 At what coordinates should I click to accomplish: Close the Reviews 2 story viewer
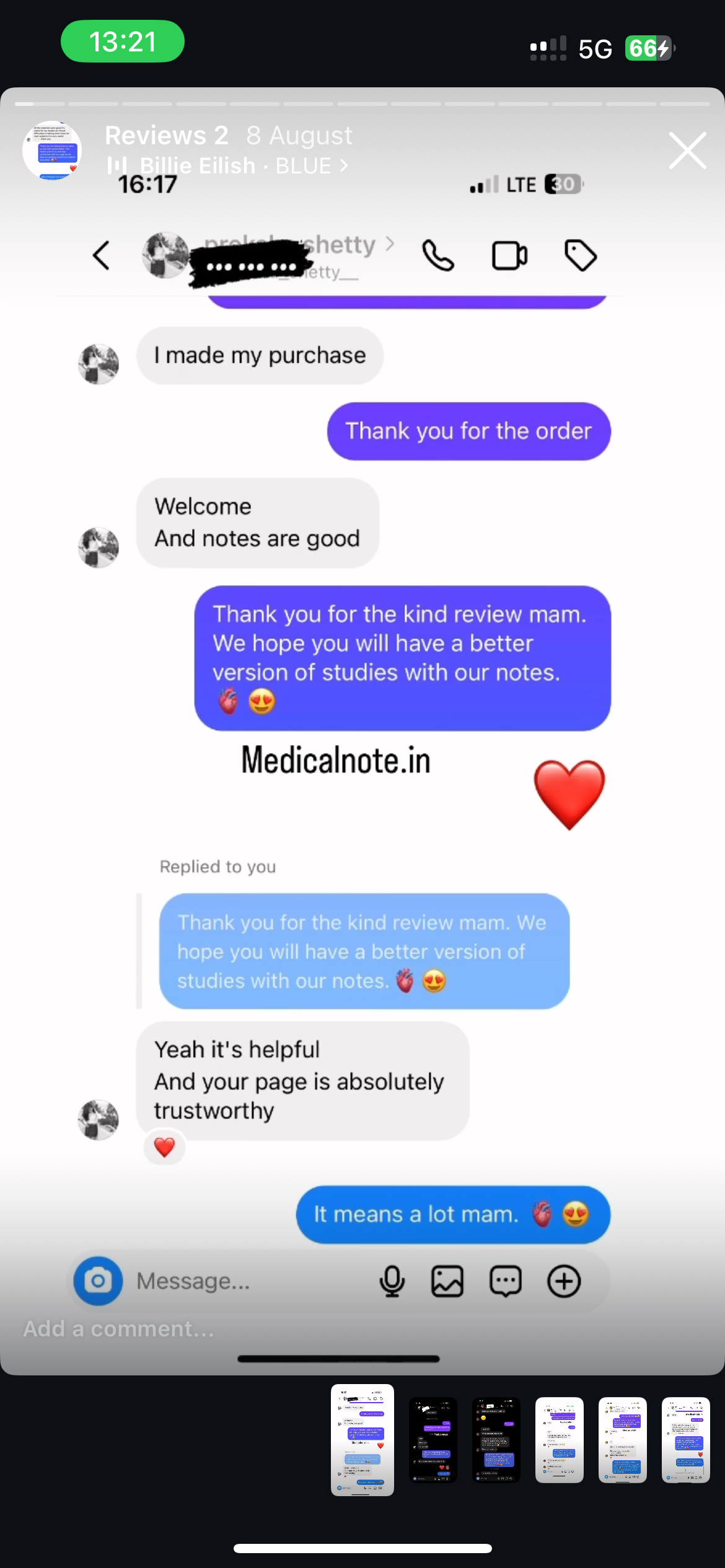[x=687, y=150]
